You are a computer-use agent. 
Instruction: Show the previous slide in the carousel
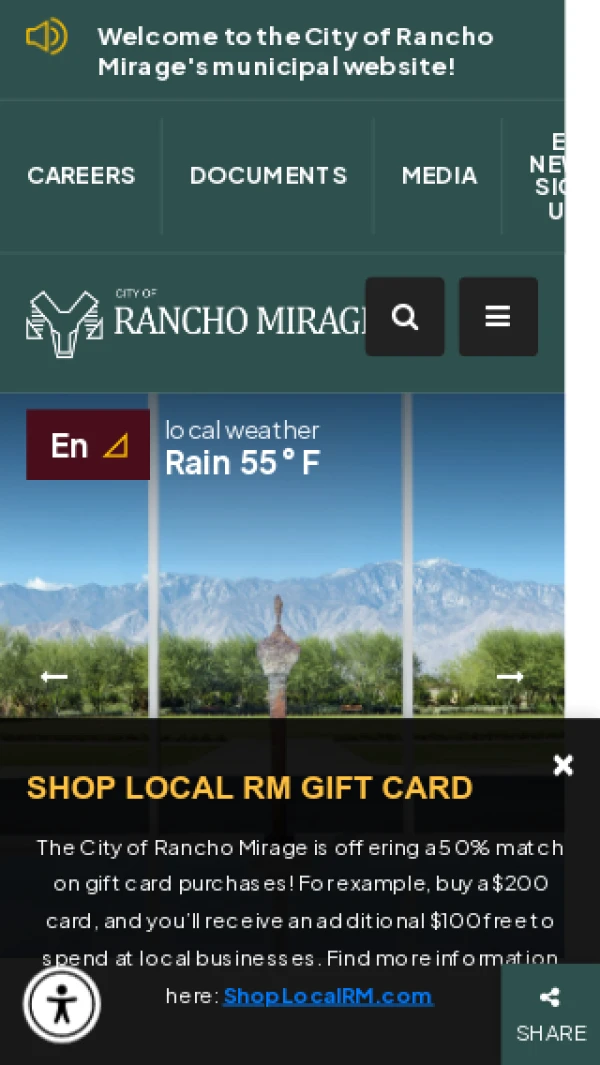53,677
